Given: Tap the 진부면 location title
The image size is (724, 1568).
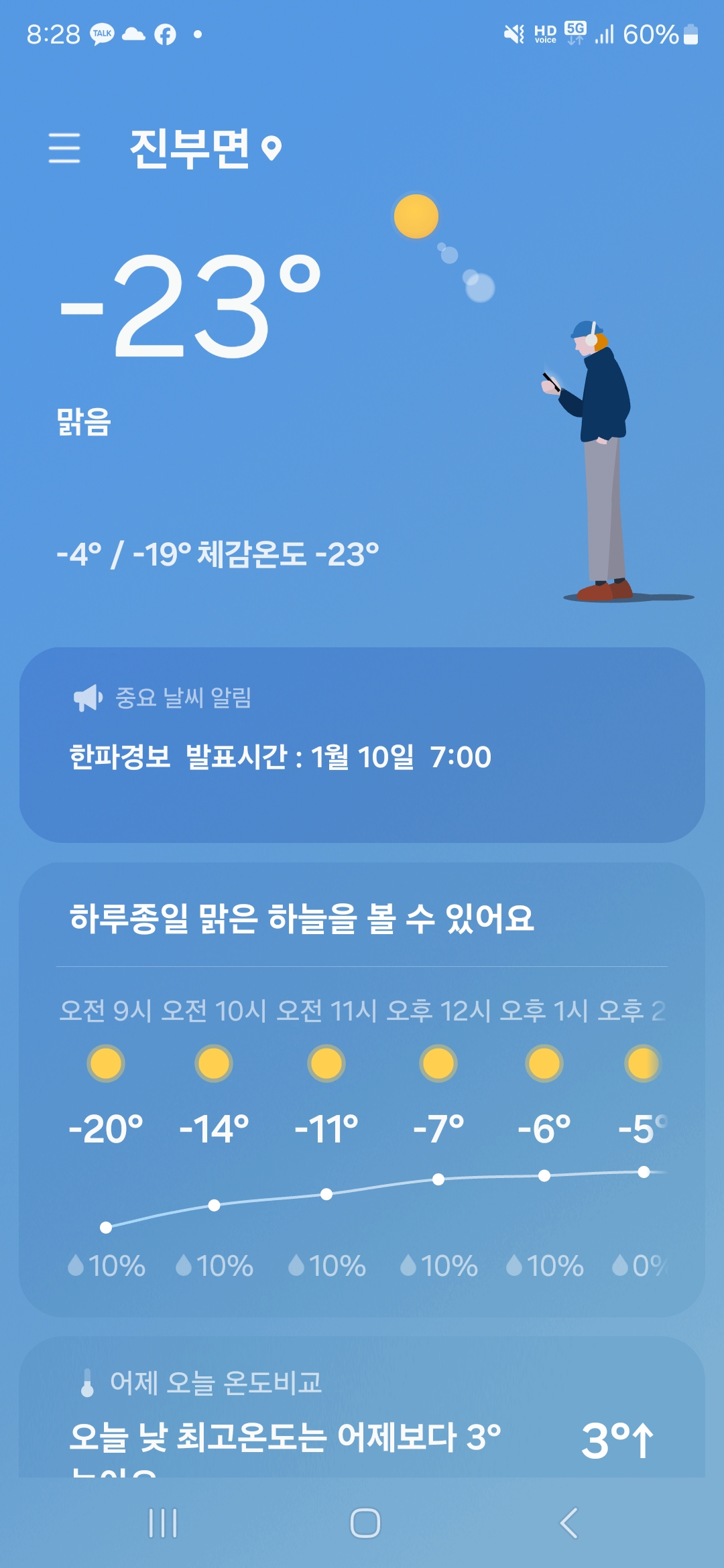Looking at the screenshot, I should tap(190, 148).
